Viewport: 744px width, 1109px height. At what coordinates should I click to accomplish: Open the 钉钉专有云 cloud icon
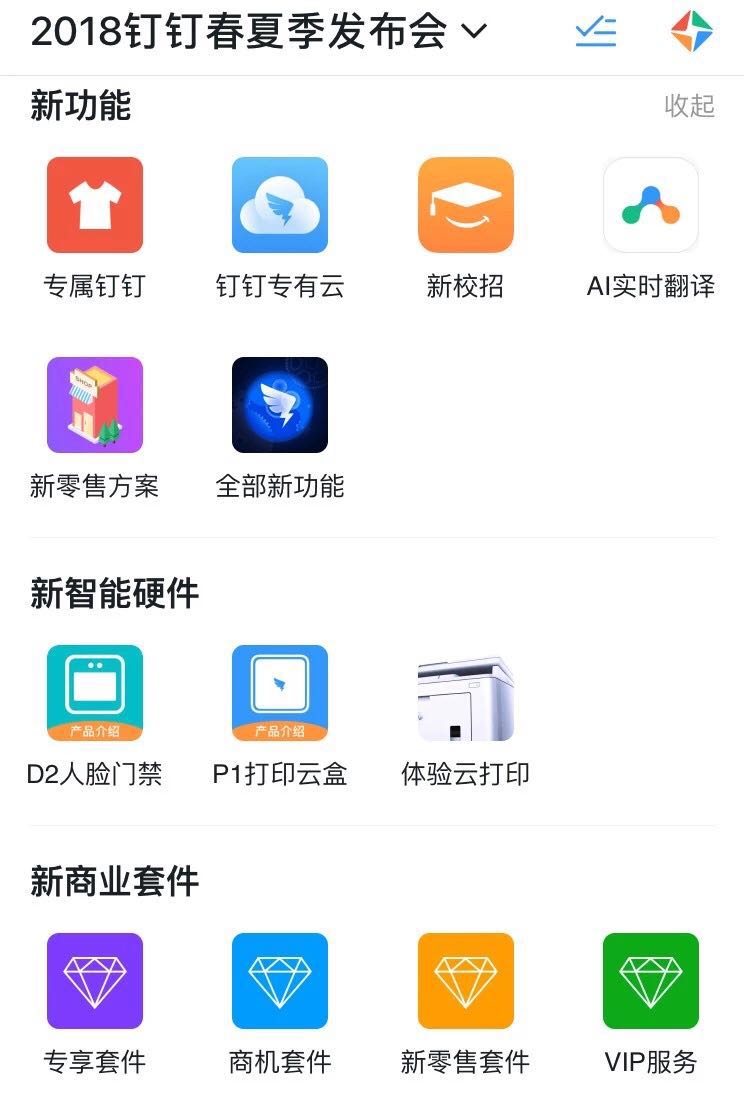click(280, 205)
